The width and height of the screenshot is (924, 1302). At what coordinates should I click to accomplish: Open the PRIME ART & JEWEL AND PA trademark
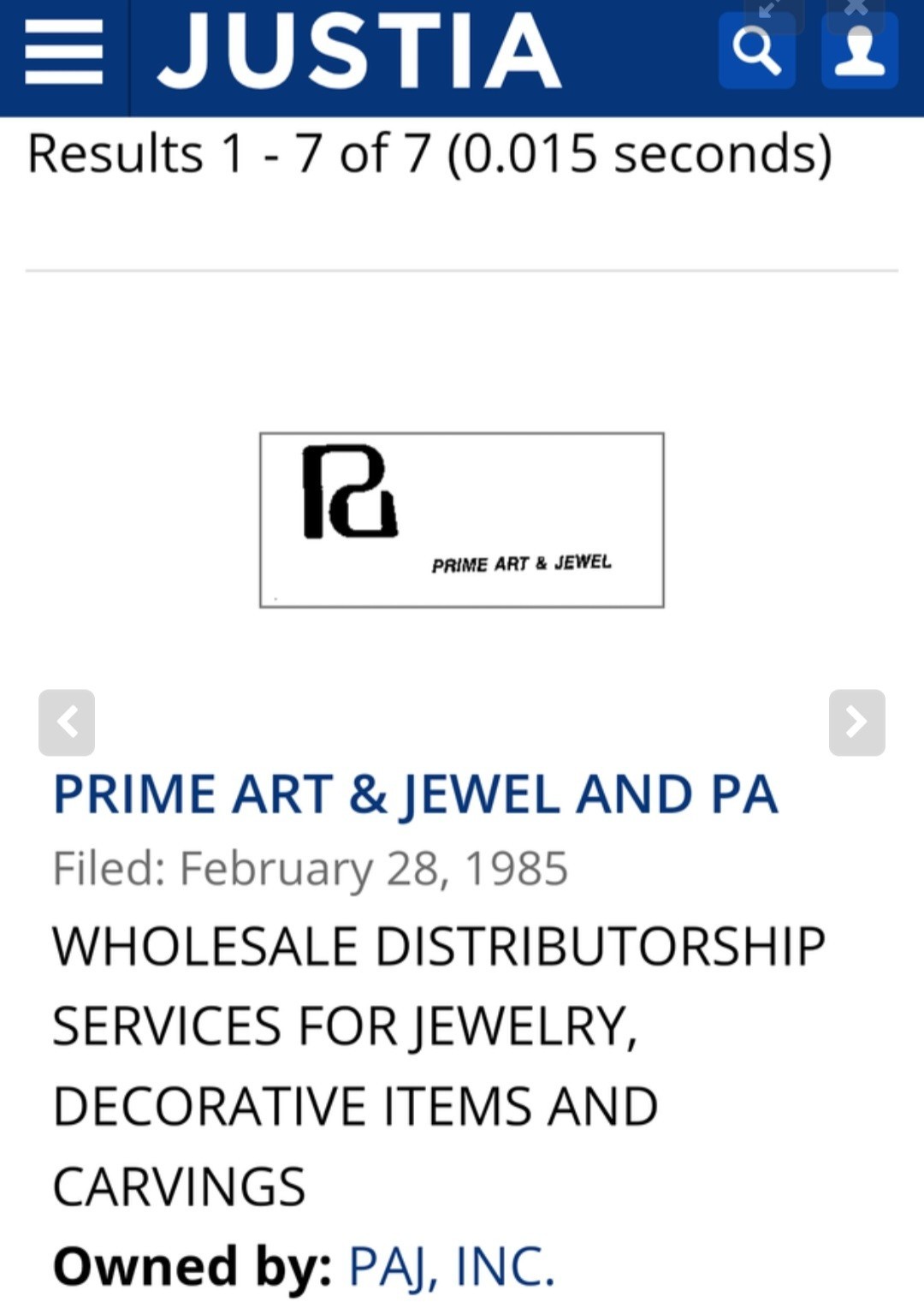(x=416, y=794)
